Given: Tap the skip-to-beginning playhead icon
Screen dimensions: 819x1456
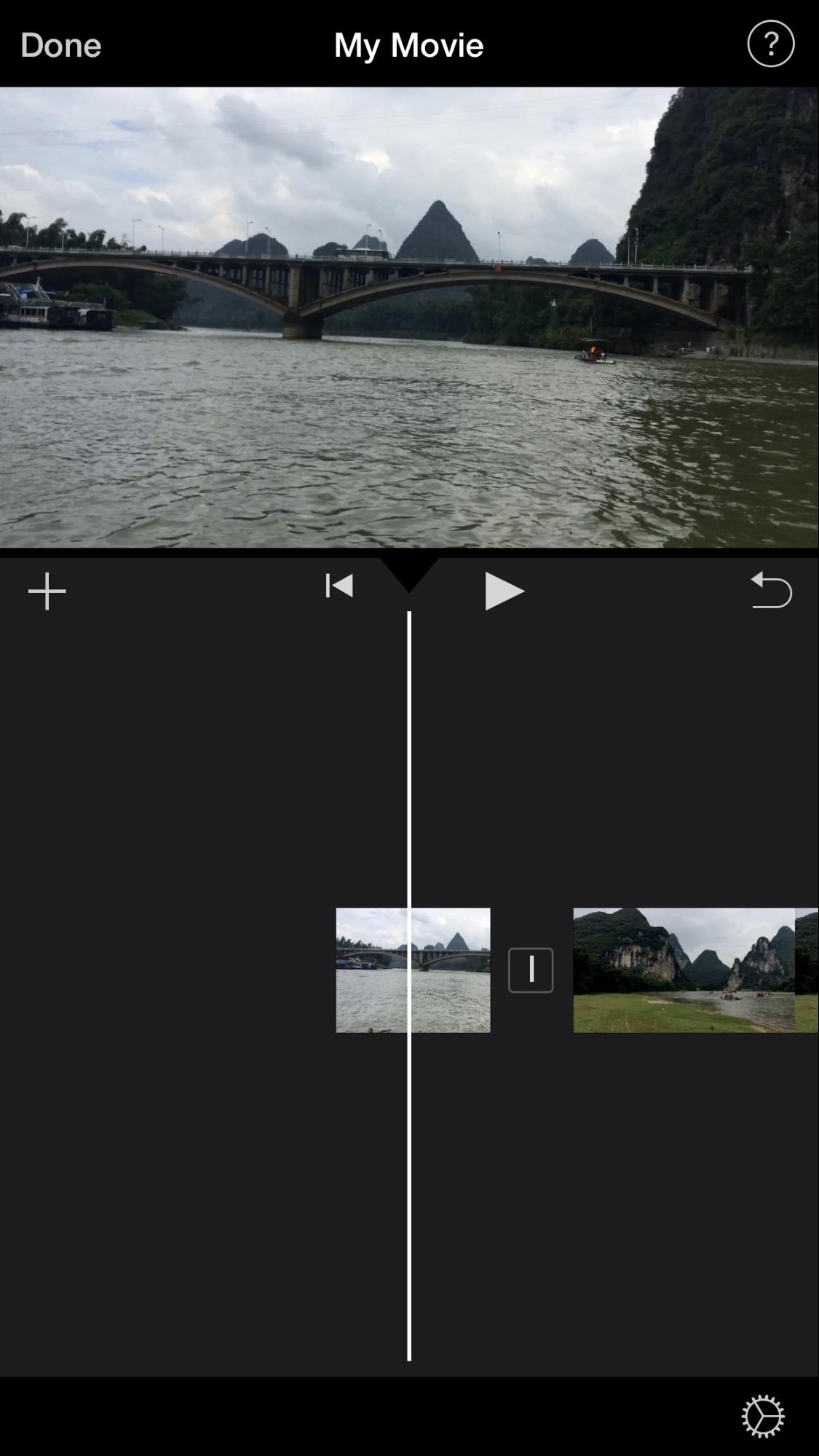Looking at the screenshot, I should (339, 589).
